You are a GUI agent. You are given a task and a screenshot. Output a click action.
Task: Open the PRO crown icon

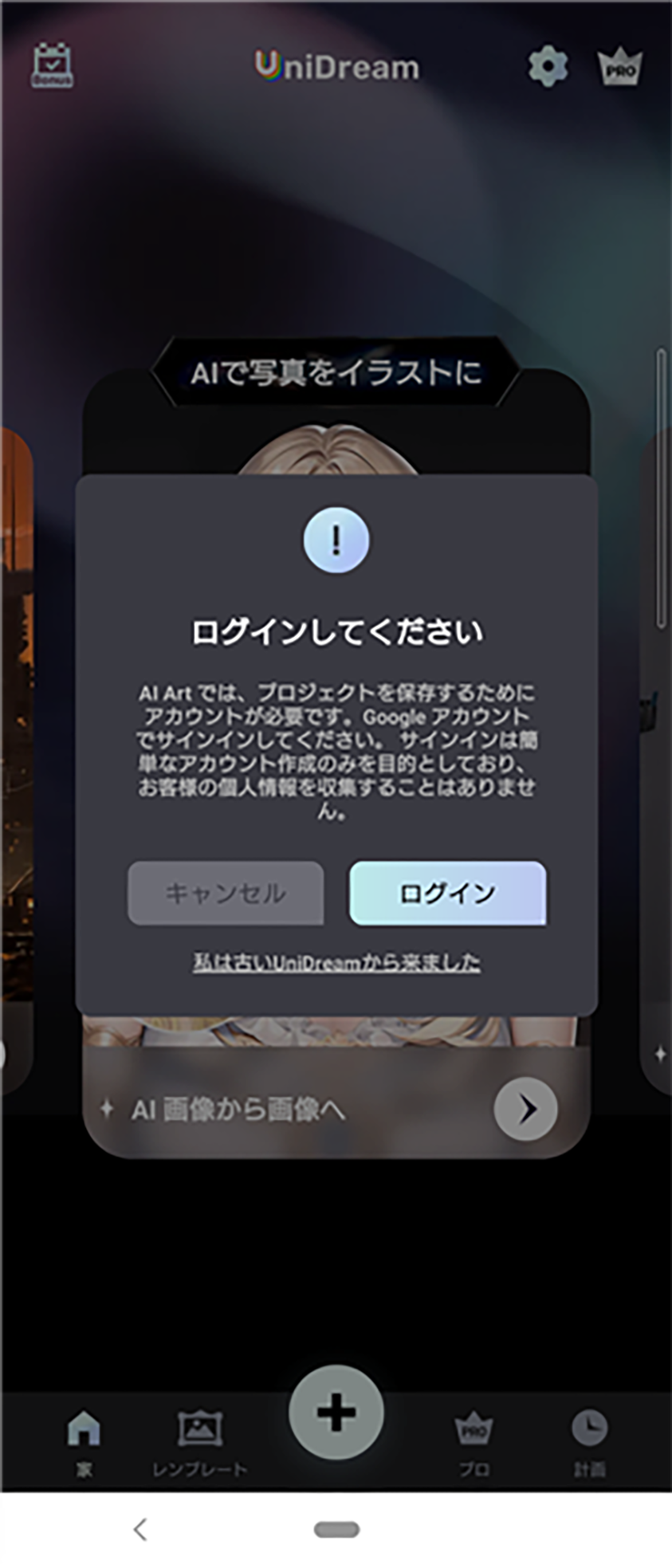coord(619,67)
